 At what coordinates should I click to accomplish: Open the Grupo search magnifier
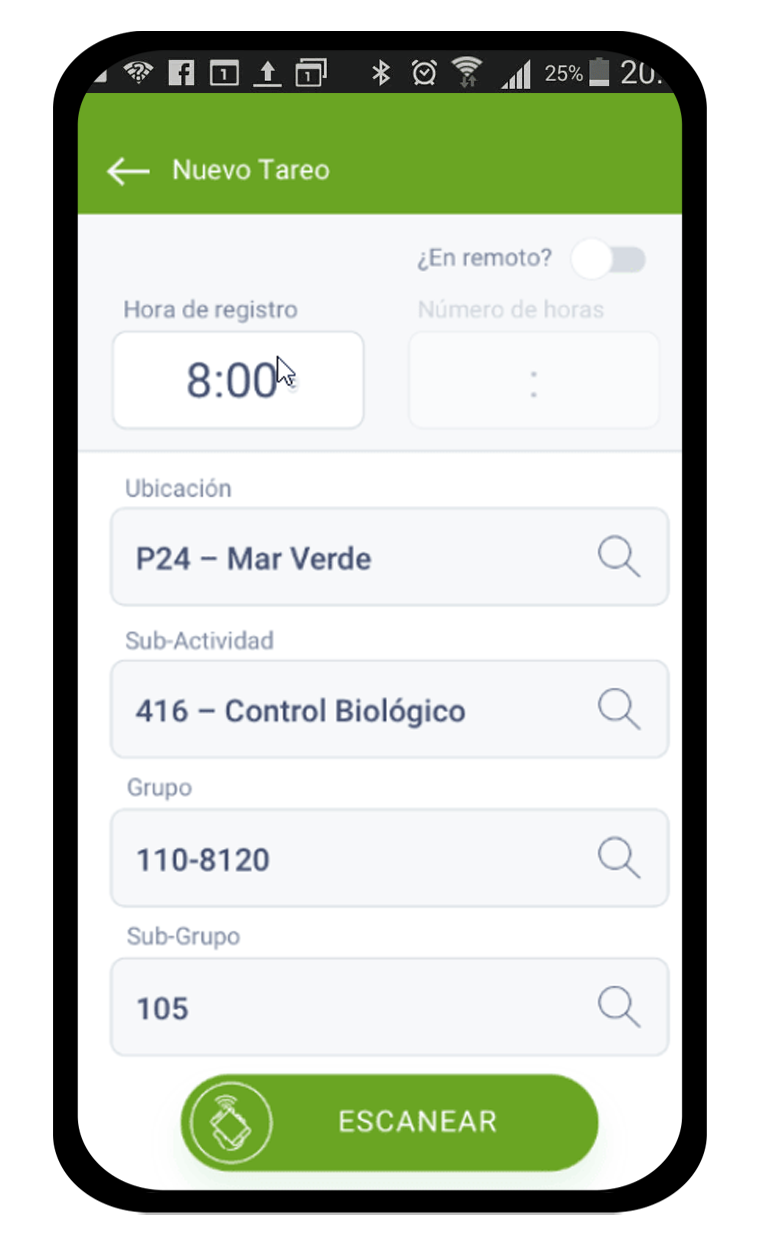click(619, 858)
